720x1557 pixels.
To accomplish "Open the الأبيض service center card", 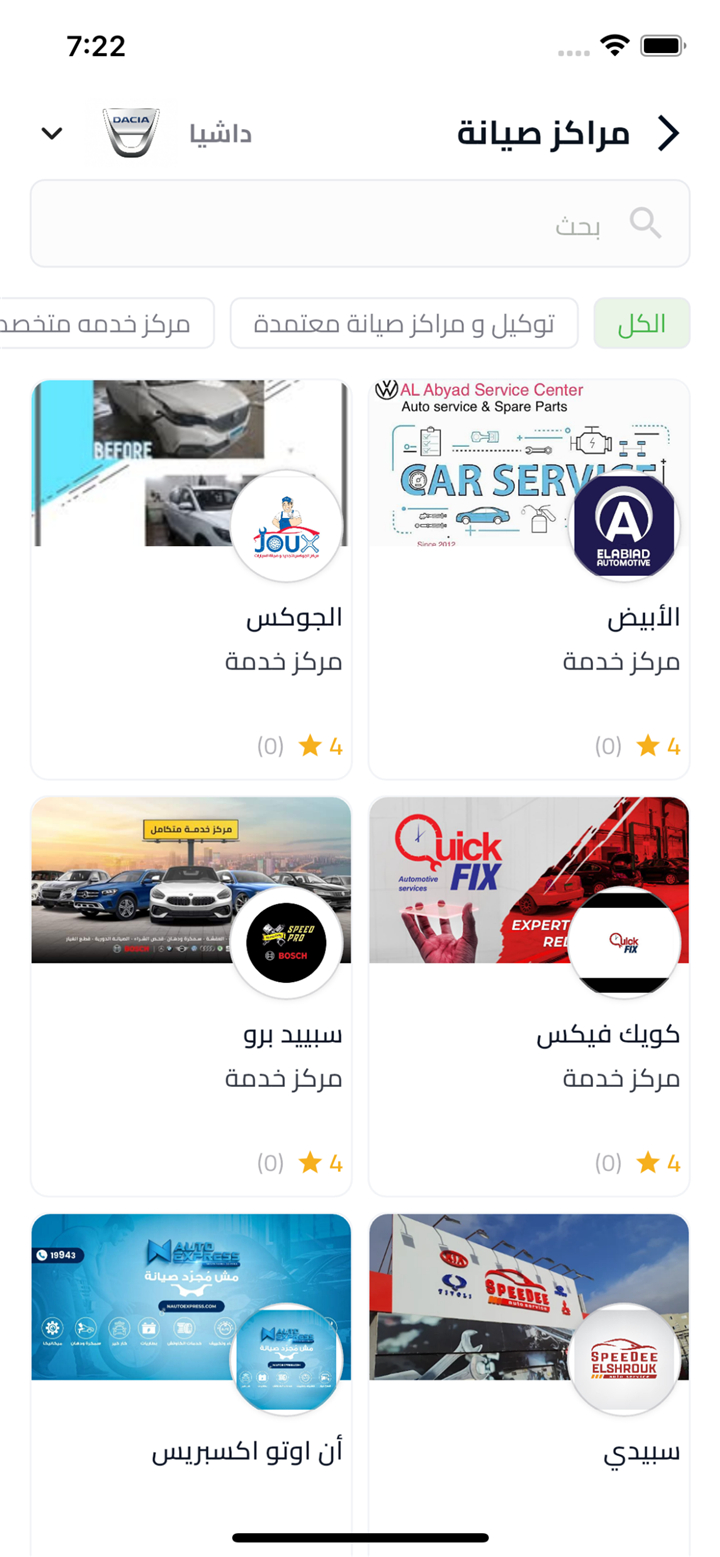I will pos(529,579).
